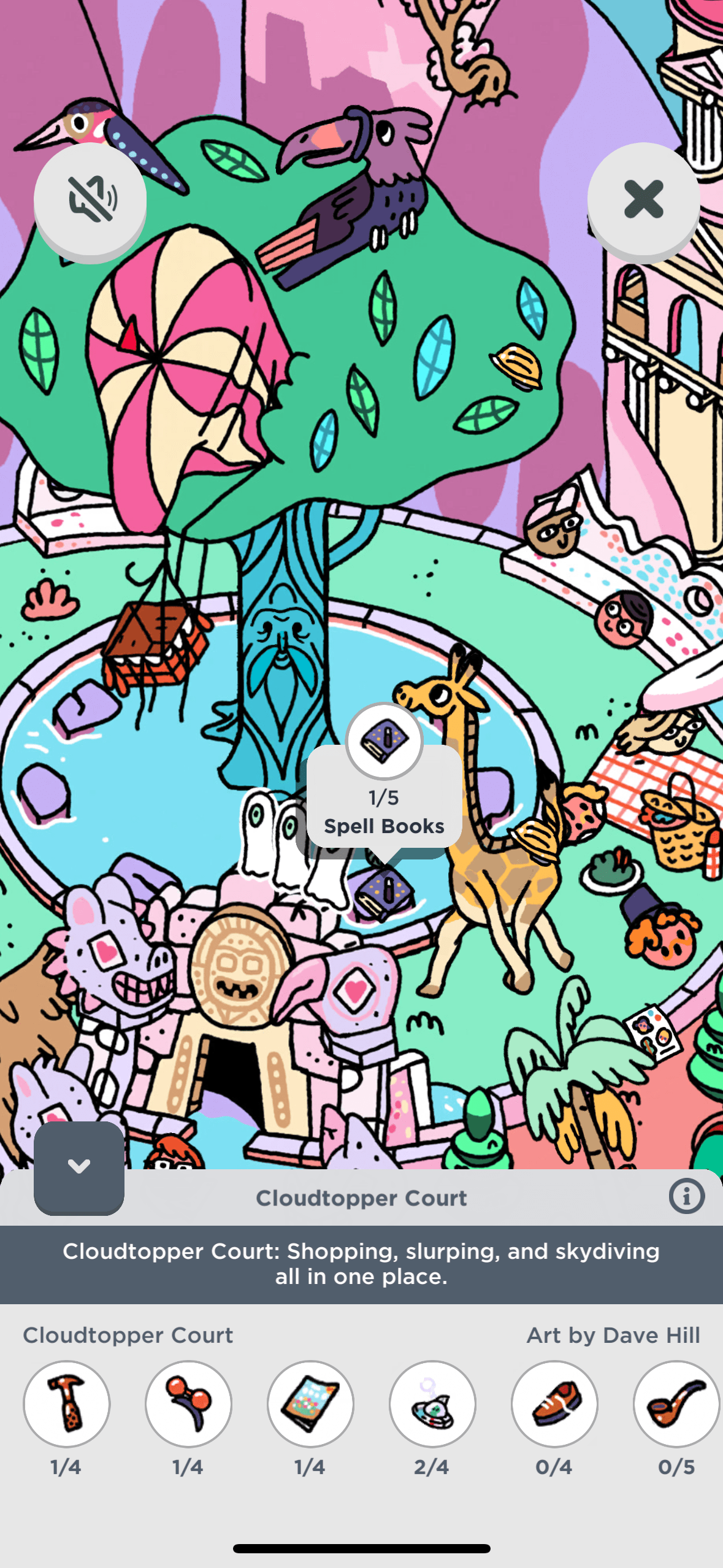The height and width of the screenshot is (1568, 723).
Task: Select the UFO item showing 2/4
Action: pos(432,1404)
